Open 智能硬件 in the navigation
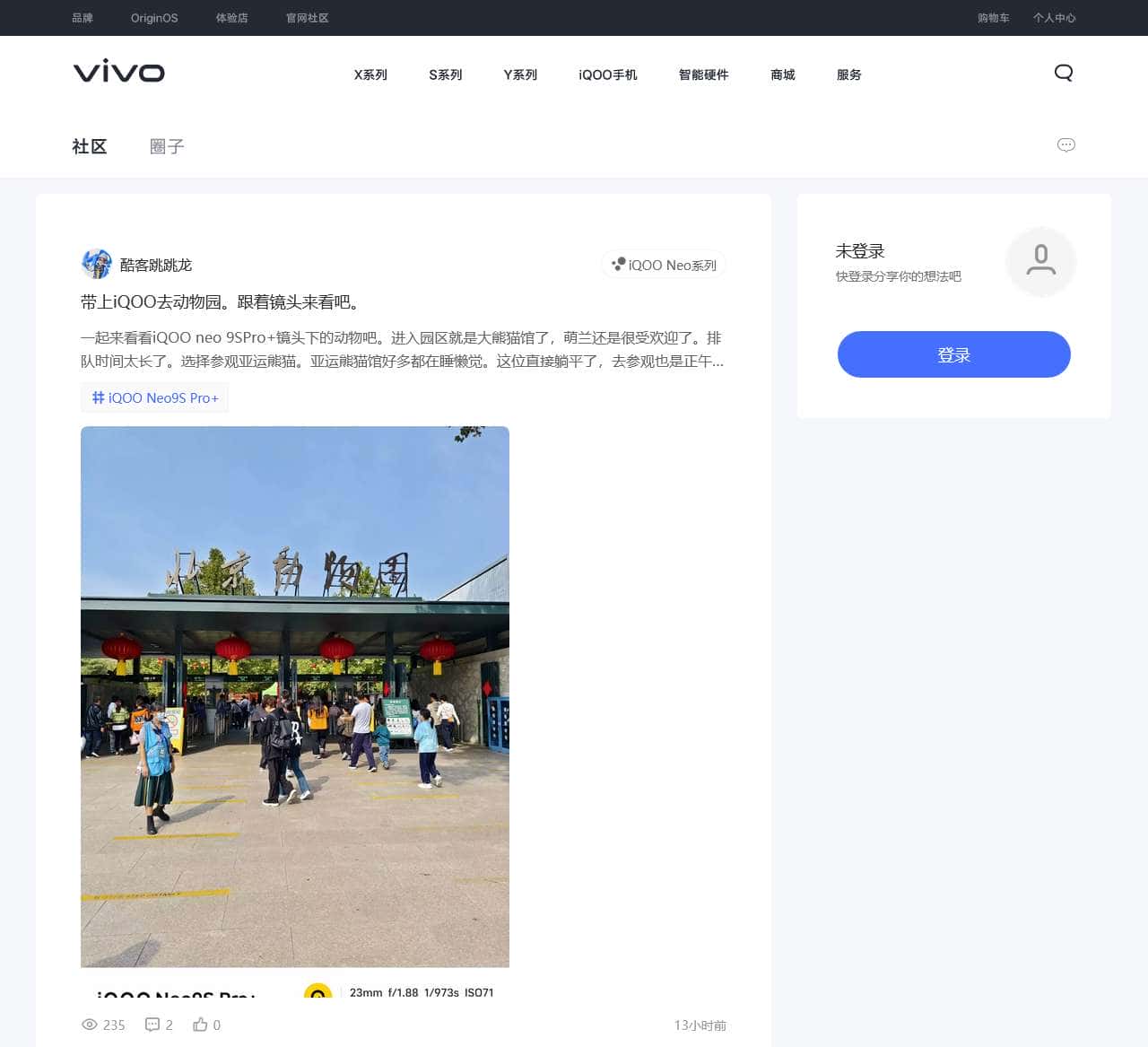1148x1047 pixels. coord(703,75)
